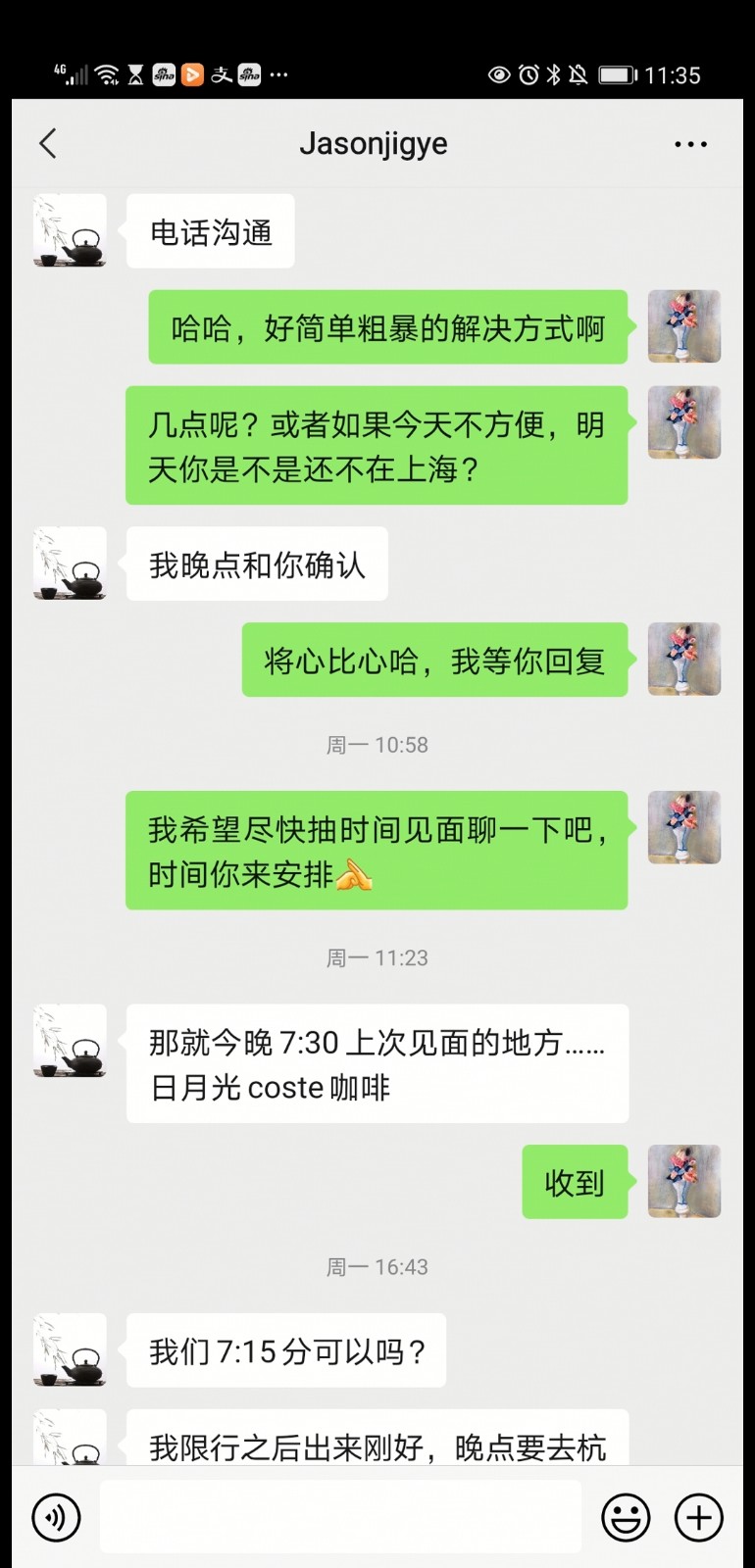Open the chat info overflow menu
755x1568 pixels.
click(x=690, y=144)
